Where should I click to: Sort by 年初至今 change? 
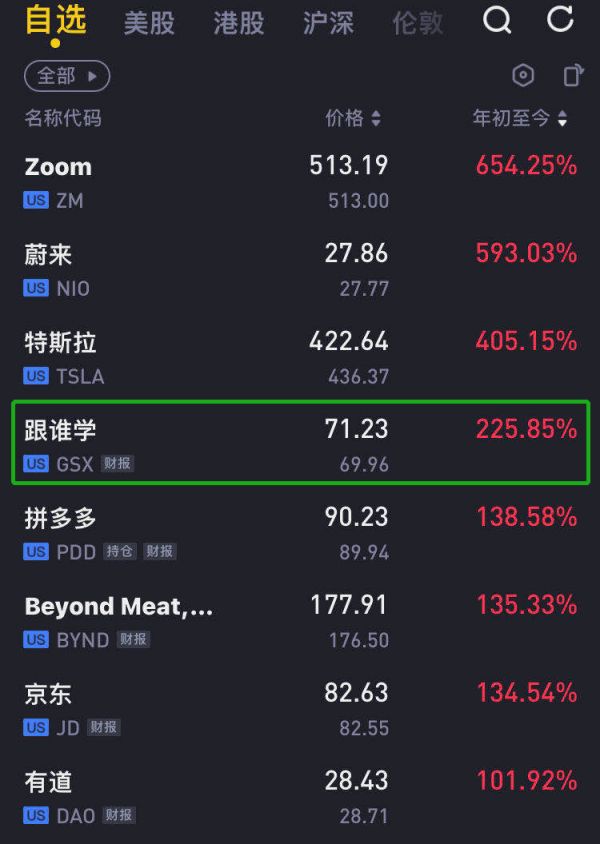pos(520,119)
